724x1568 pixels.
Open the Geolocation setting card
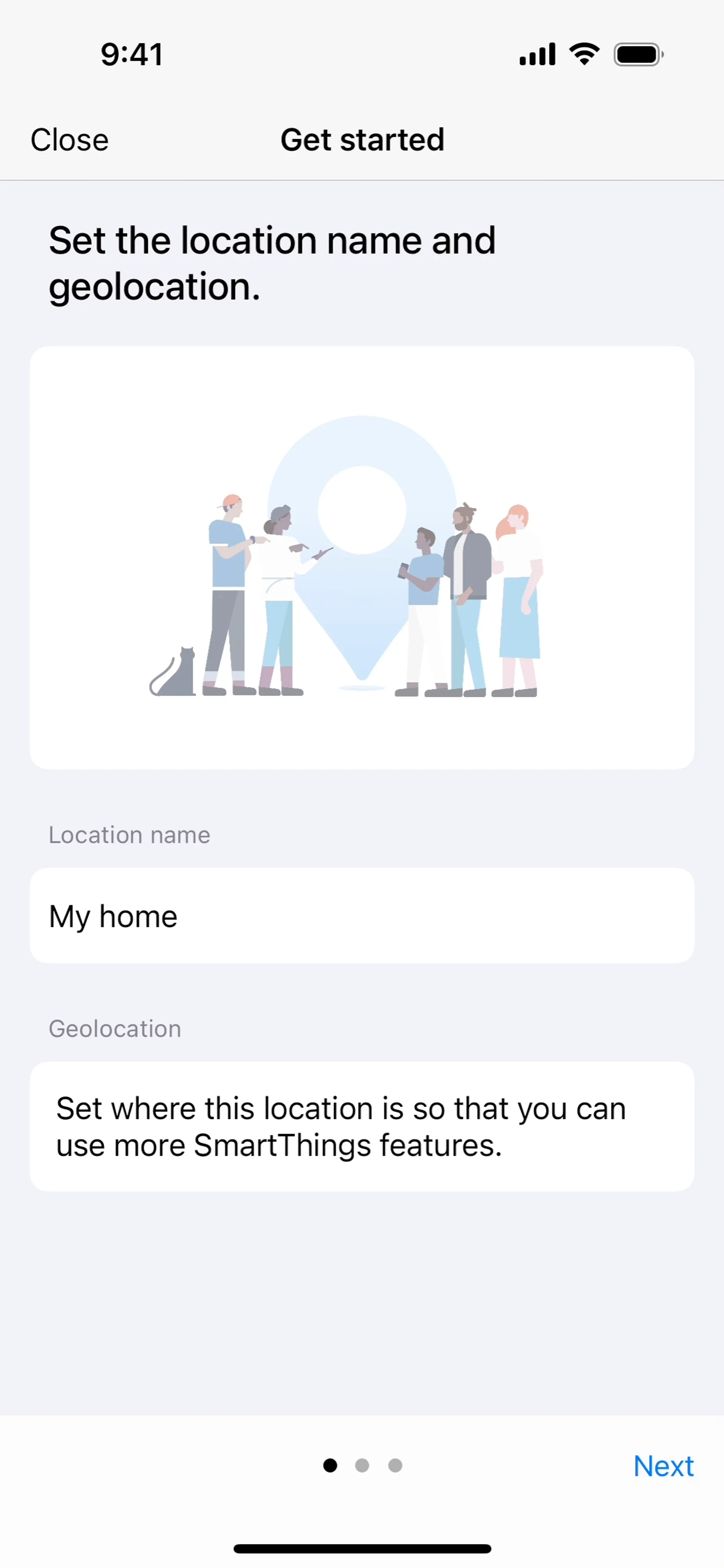[362, 1127]
